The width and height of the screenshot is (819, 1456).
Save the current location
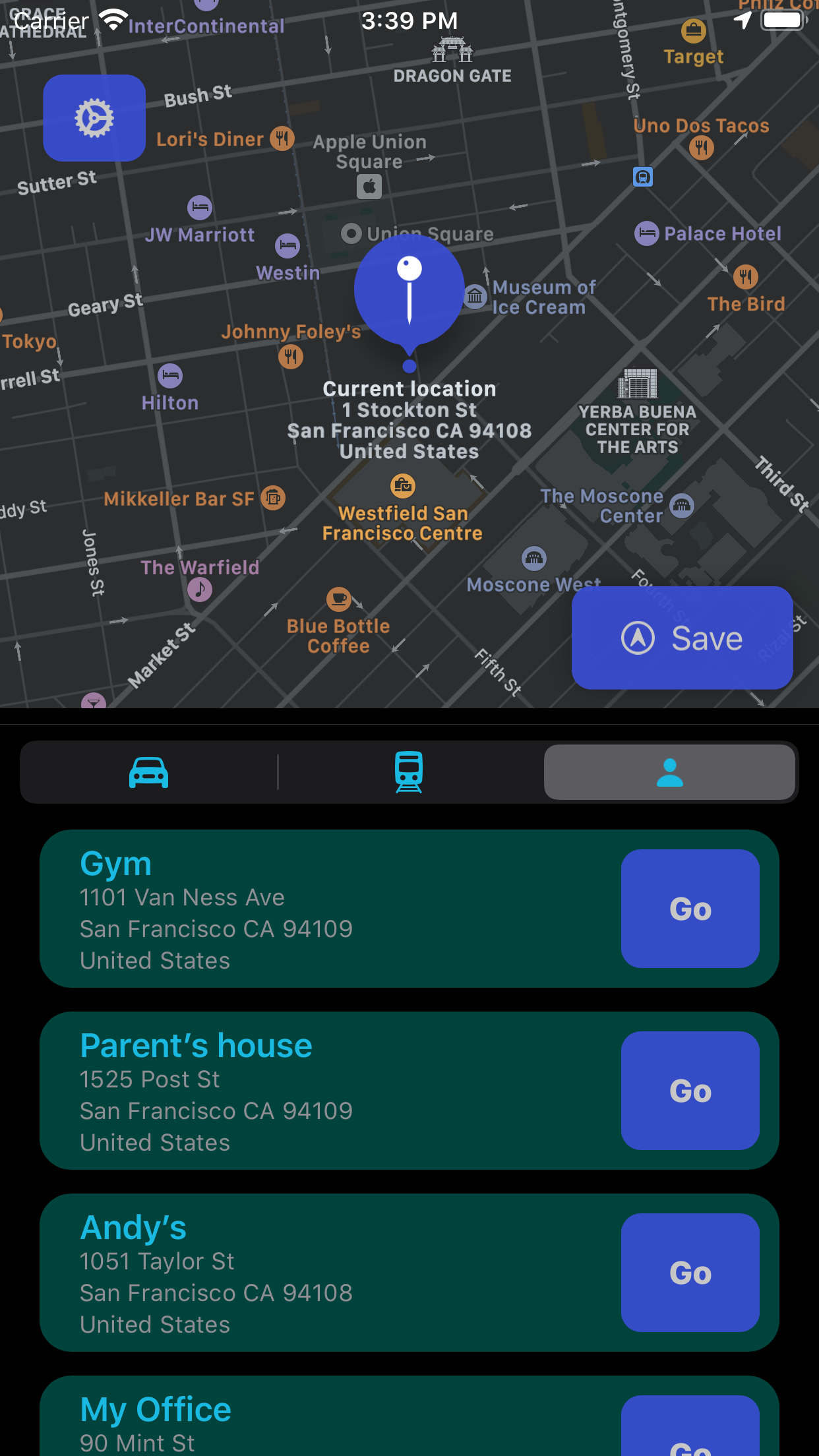(682, 638)
